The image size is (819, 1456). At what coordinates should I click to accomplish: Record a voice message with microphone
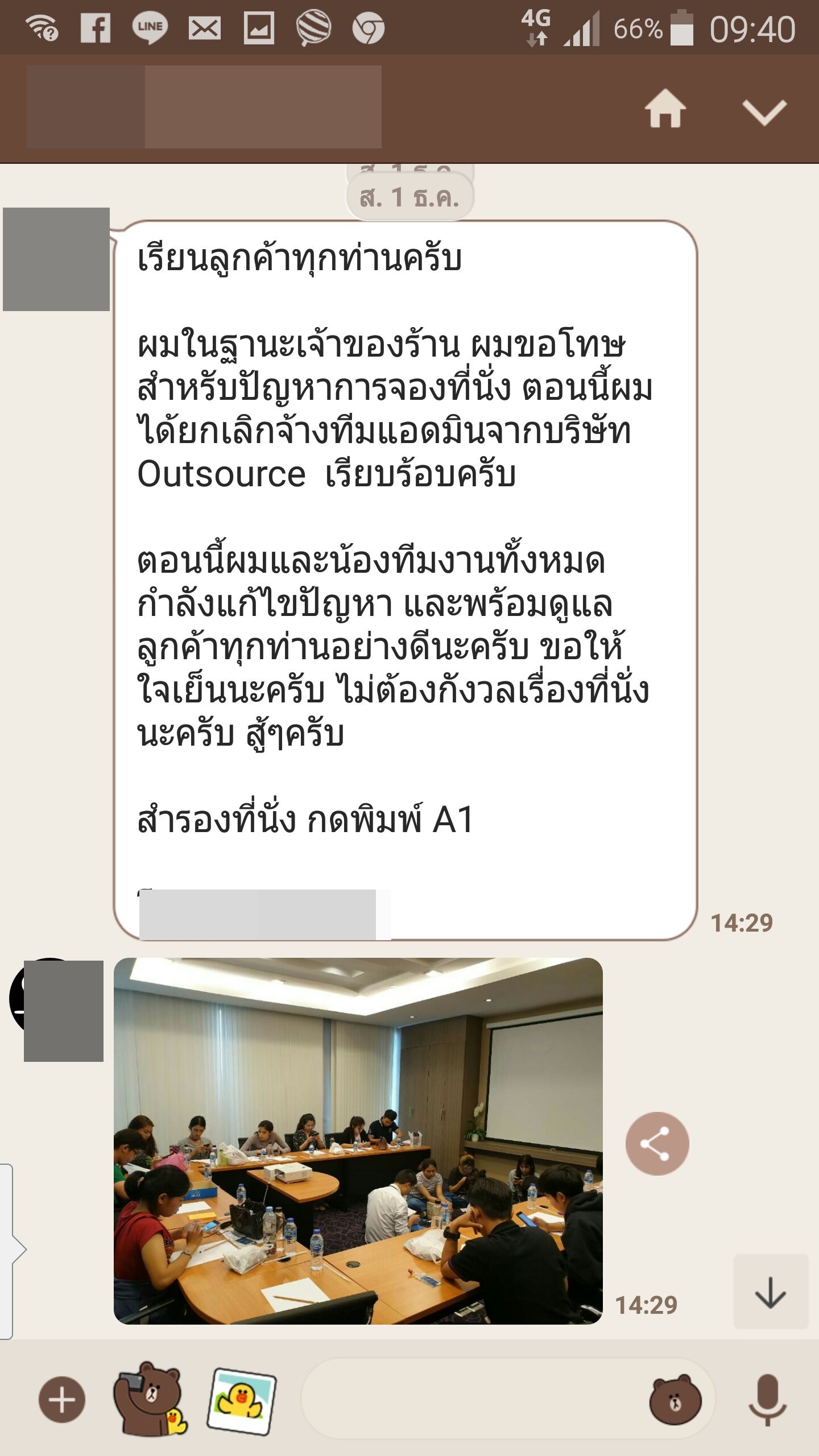coord(767,1400)
